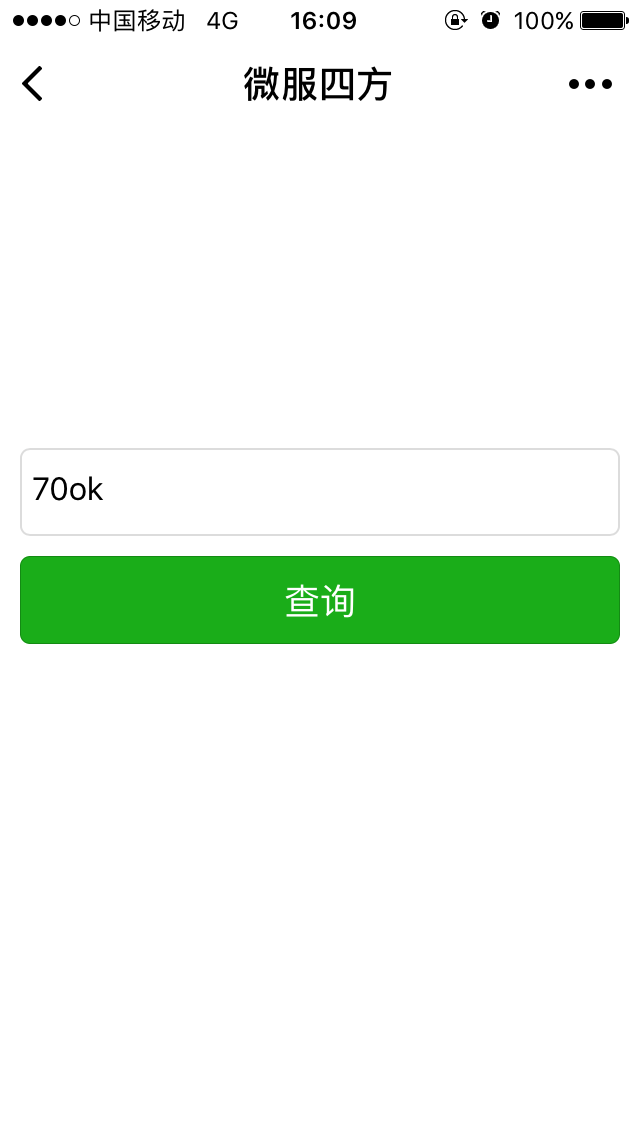Tap the green 查询 button
Viewport: 640px width, 1136px height.
coord(320,600)
